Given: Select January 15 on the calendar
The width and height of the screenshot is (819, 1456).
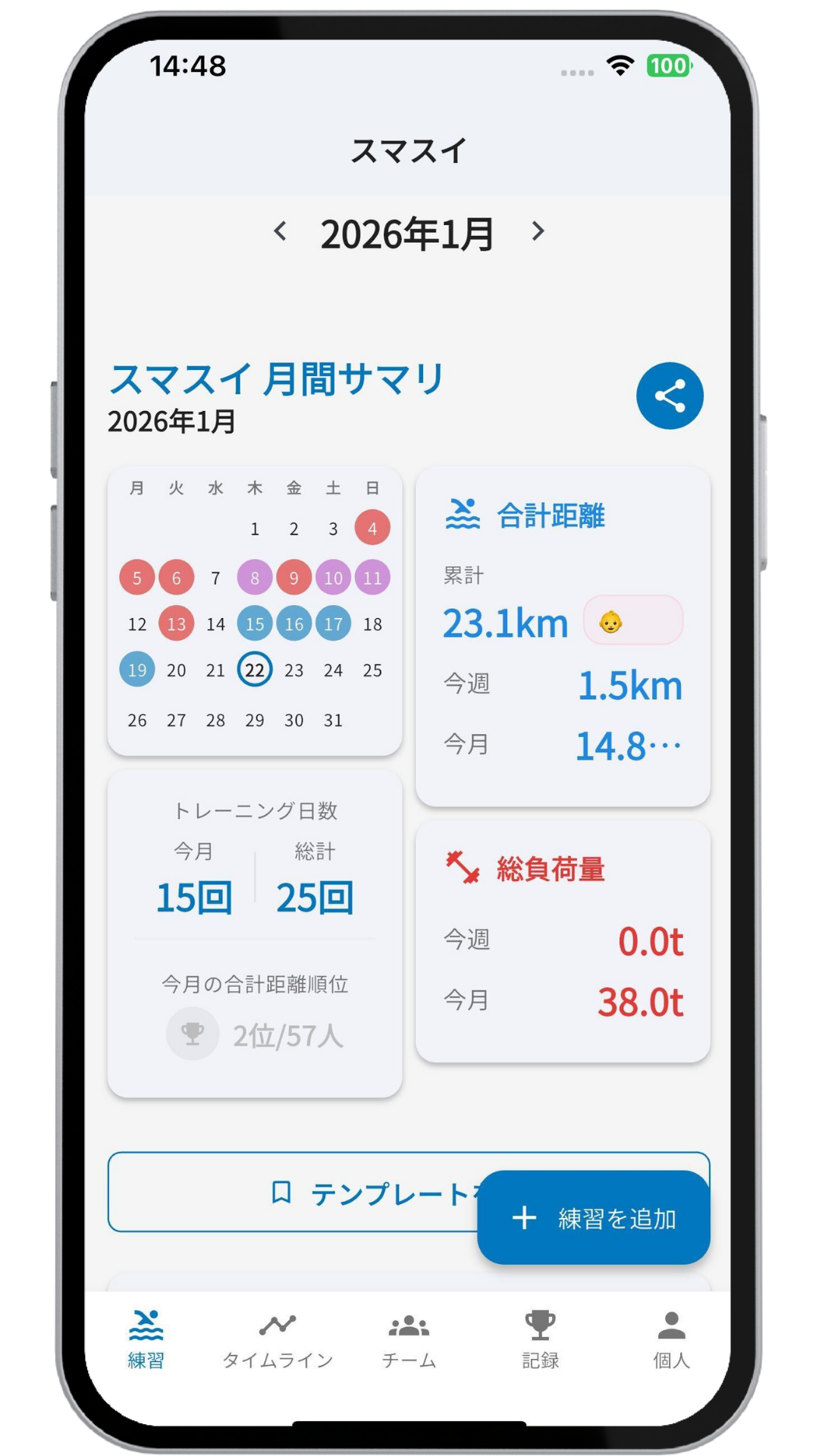Looking at the screenshot, I should 255,624.
